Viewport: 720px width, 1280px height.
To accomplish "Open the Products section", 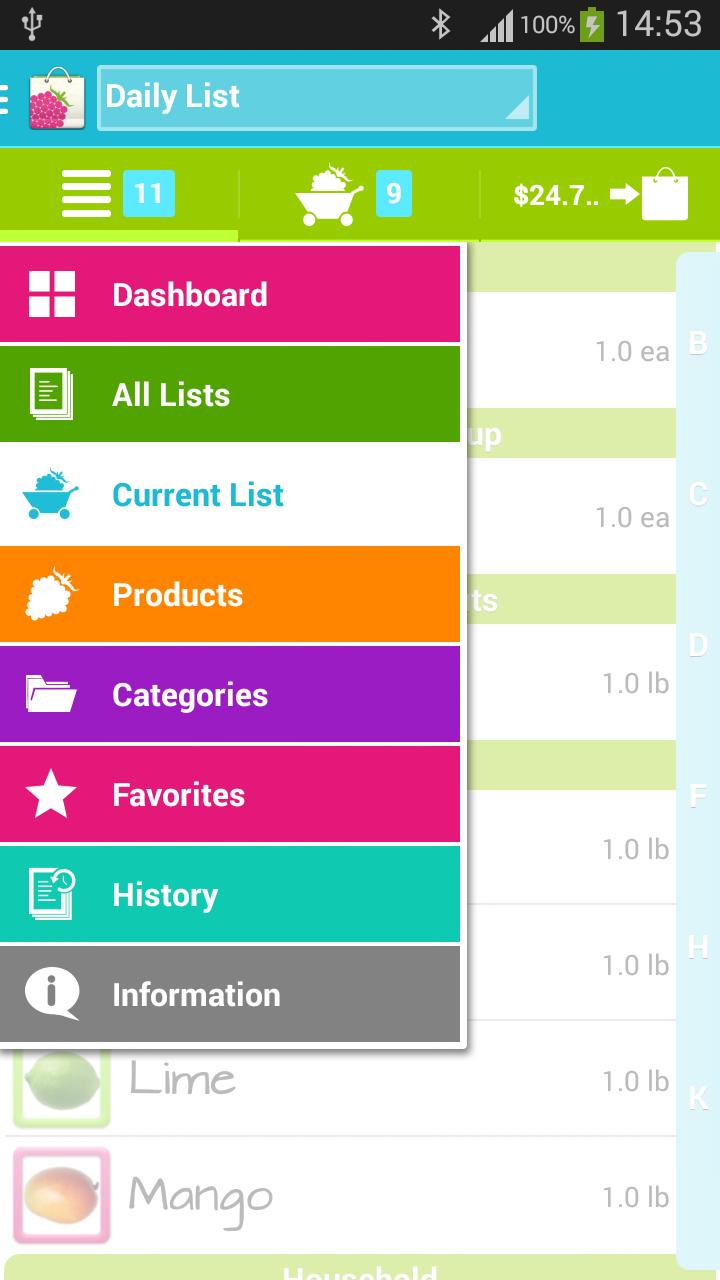I will point(230,595).
